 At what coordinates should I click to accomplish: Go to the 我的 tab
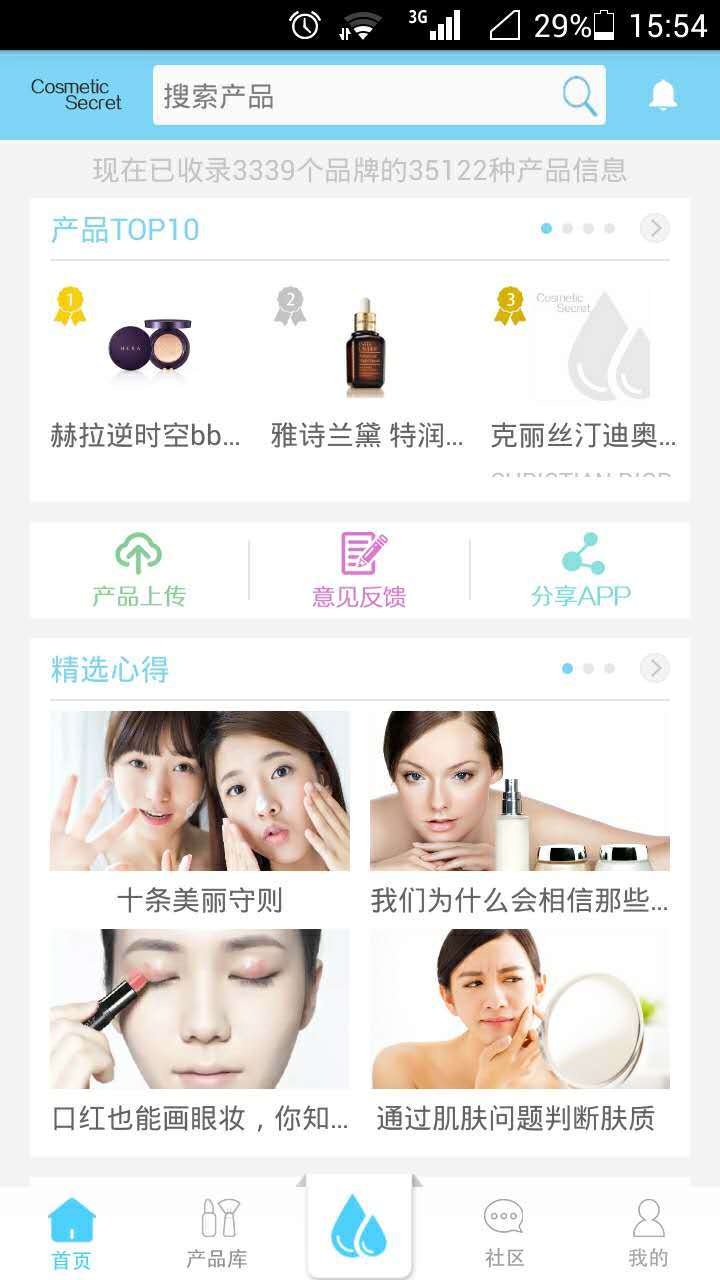648,1233
